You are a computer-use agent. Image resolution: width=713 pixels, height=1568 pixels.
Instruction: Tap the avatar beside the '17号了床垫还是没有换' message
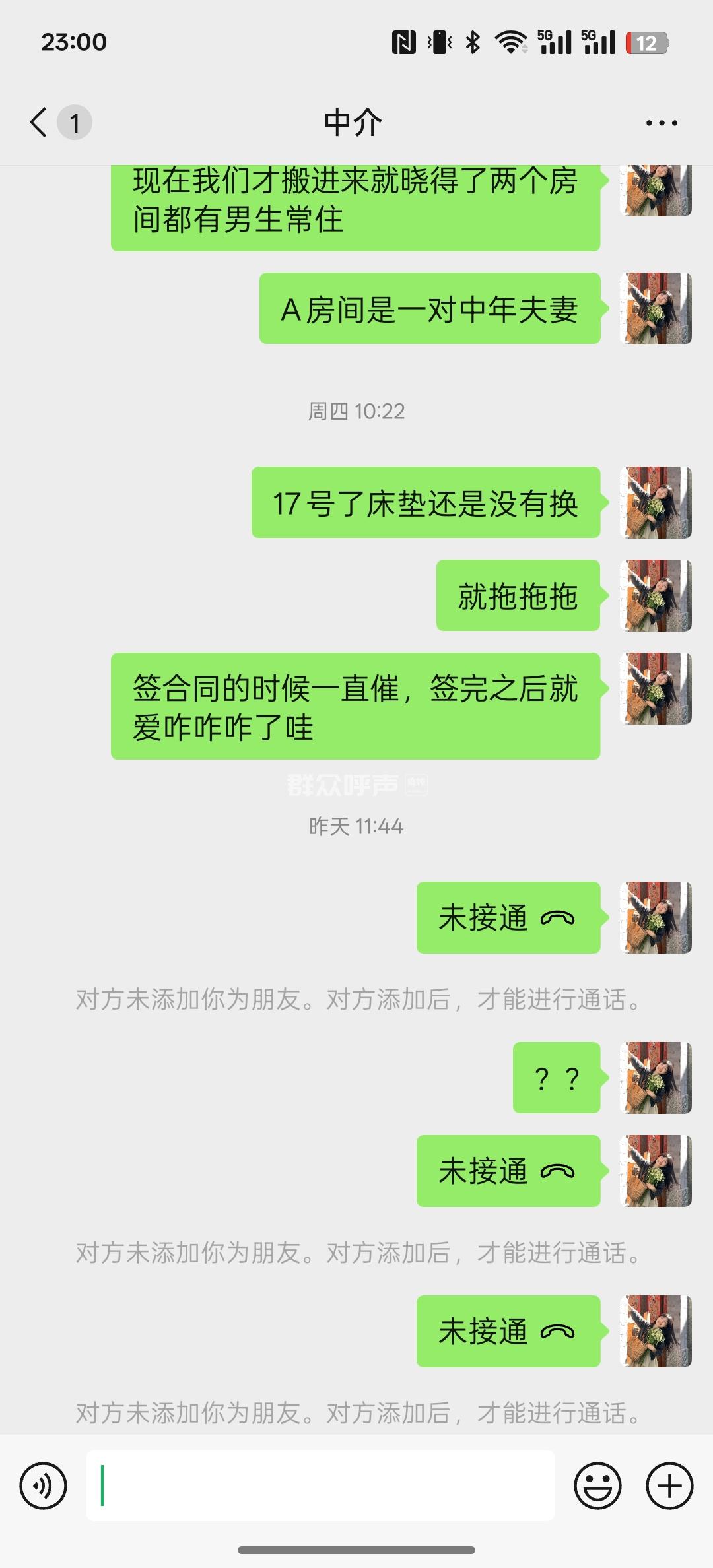click(x=656, y=502)
